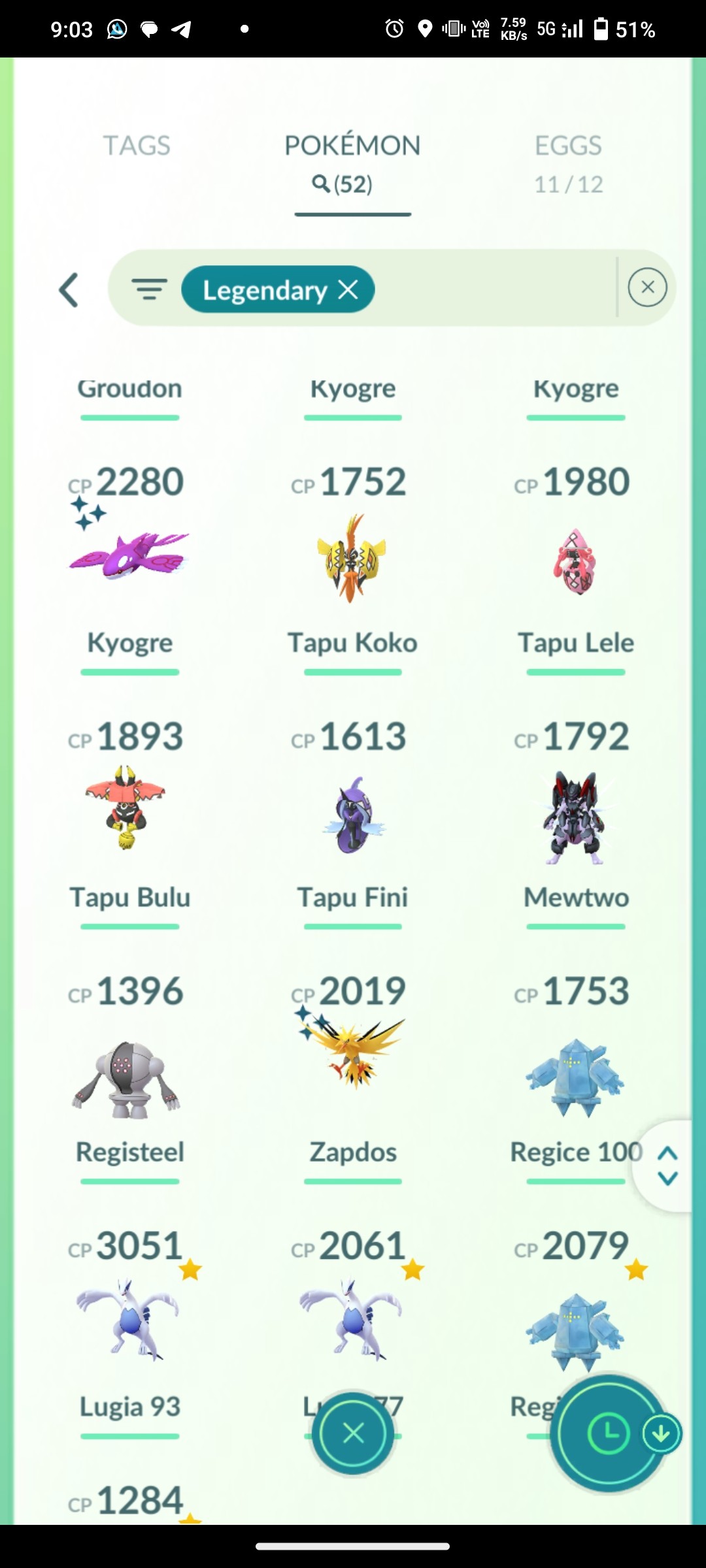Viewport: 706px width, 1568px height.
Task: Clear the search field with the circled X
Action: point(647,287)
